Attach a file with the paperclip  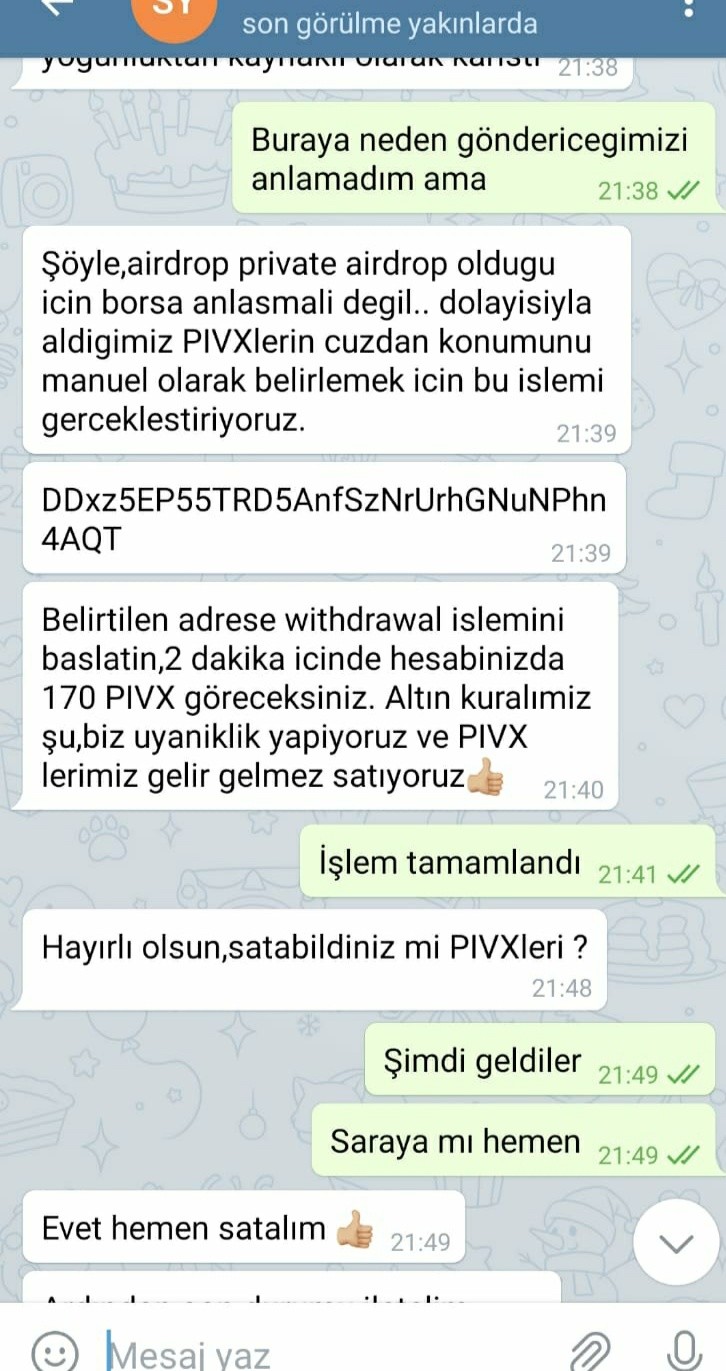[590, 1352]
